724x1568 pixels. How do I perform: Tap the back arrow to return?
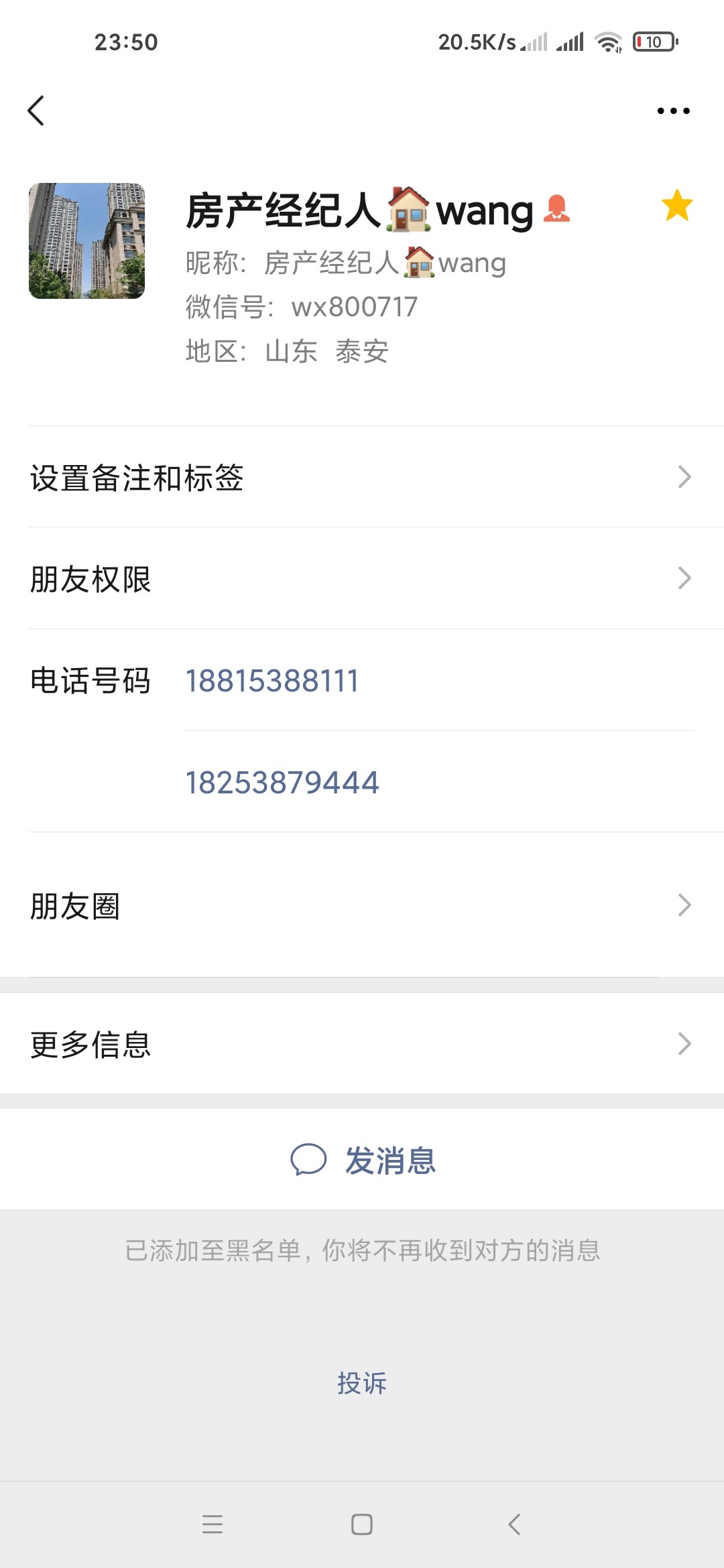(36, 111)
